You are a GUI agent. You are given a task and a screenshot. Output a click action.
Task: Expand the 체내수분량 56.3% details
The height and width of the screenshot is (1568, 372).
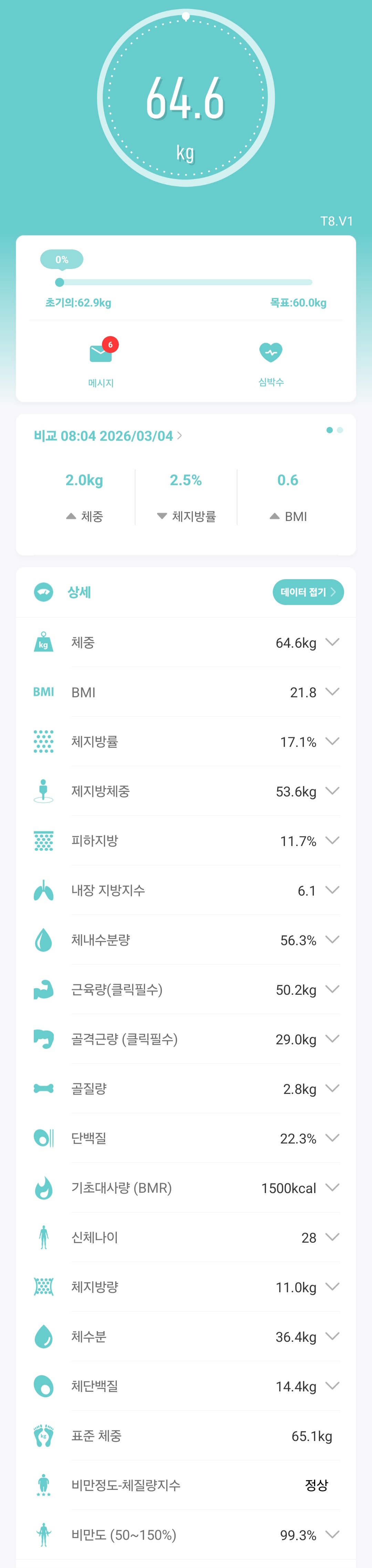point(332,940)
